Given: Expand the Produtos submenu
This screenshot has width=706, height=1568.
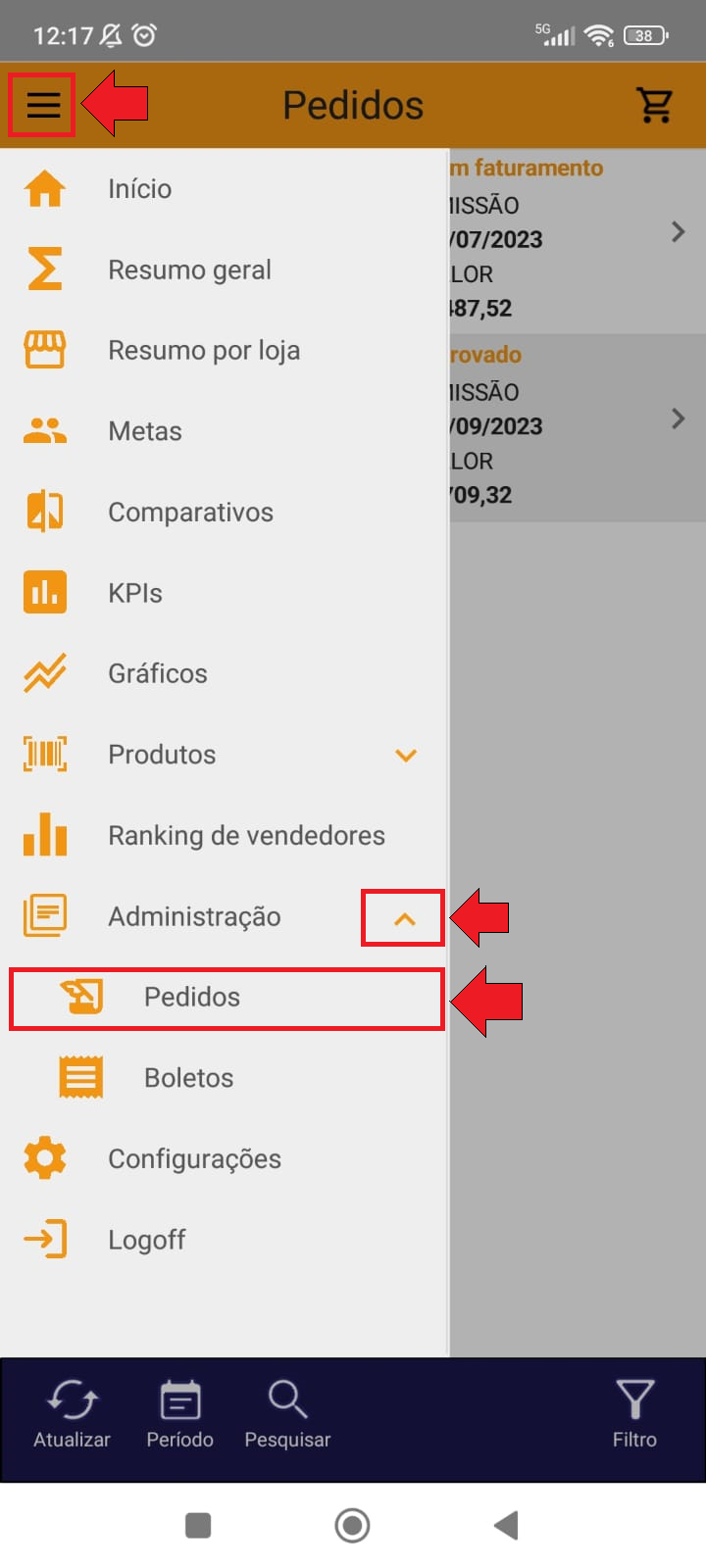Looking at the screenshot, I should pyautogui.click(x=405, y=756).
